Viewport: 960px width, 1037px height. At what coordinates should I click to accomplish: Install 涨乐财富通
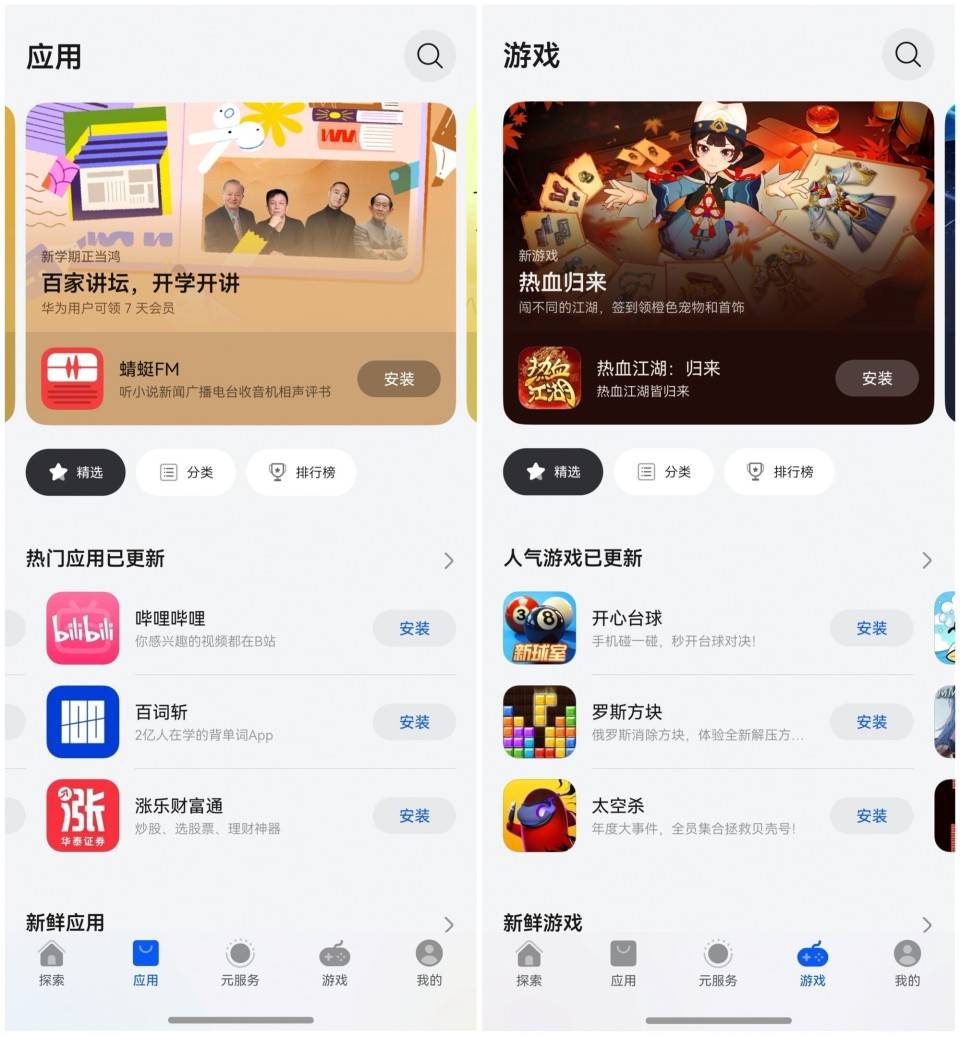pos(414,816)
